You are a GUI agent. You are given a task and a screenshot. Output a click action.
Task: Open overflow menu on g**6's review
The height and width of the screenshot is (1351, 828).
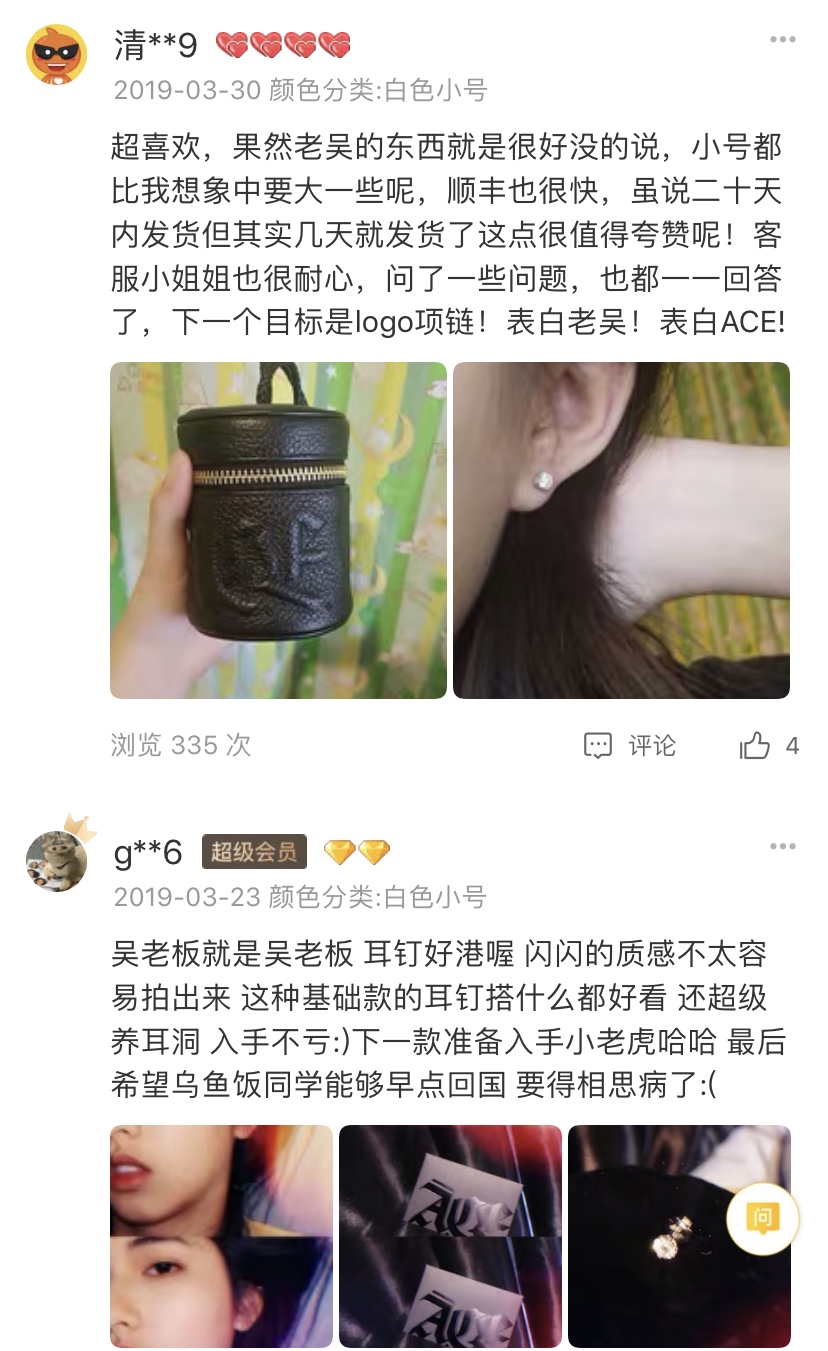pos(782,847)
